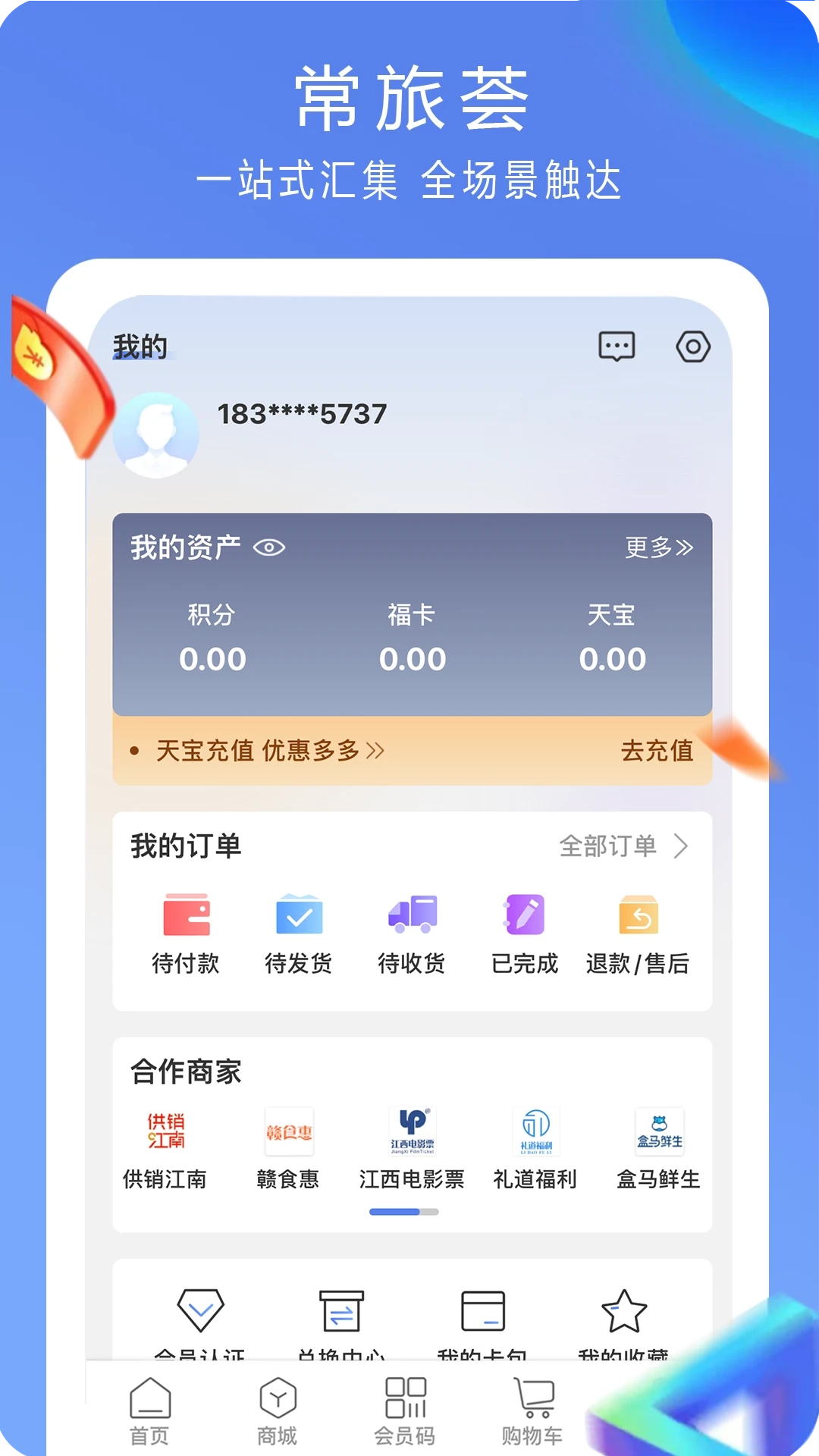The image size is (819, 1456).
Task: Tap 去充值 to recharge
Action: pyautogui.click(x=657, y=752)
